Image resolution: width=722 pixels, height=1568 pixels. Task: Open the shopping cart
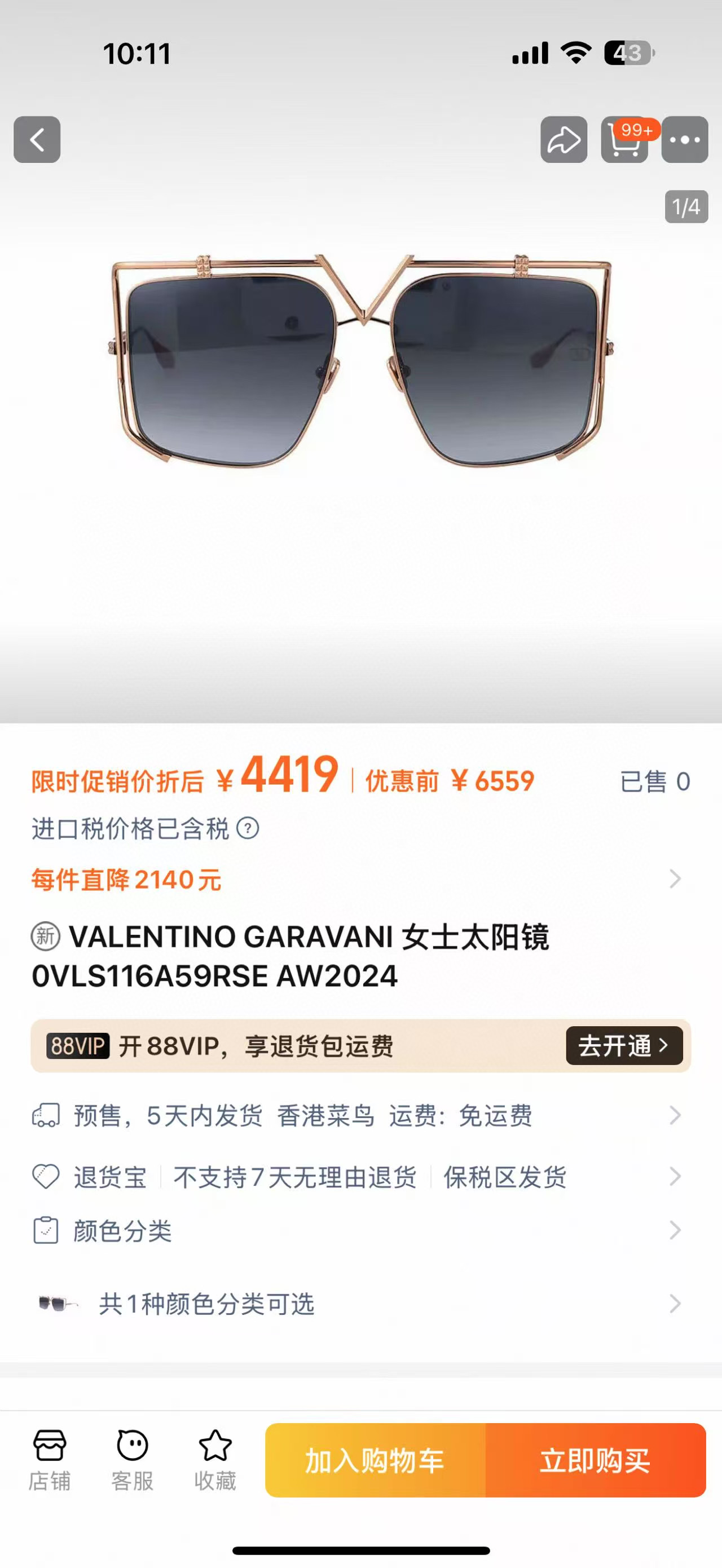click(x=624, y=140)
